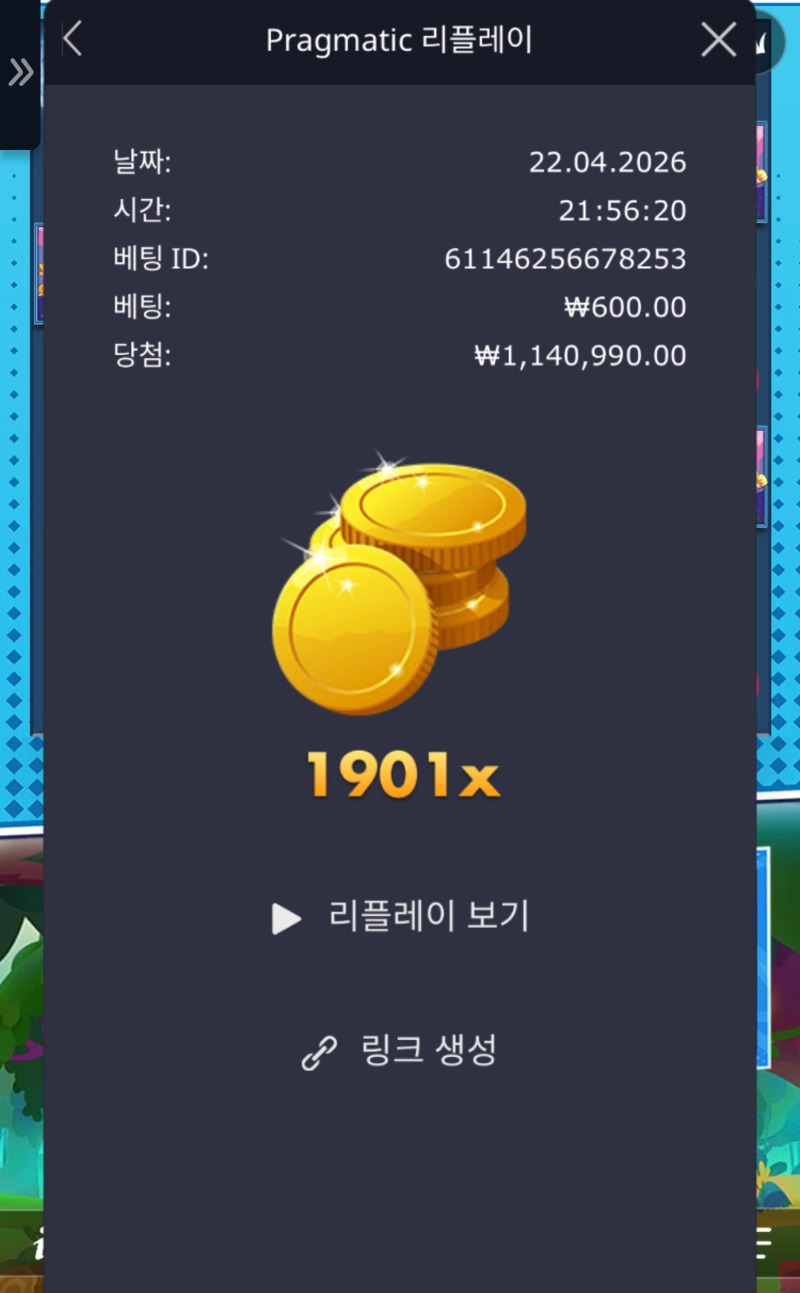Go back from the Pragmatic replay dialog
800x1293 pixels.
coord(72,40)
